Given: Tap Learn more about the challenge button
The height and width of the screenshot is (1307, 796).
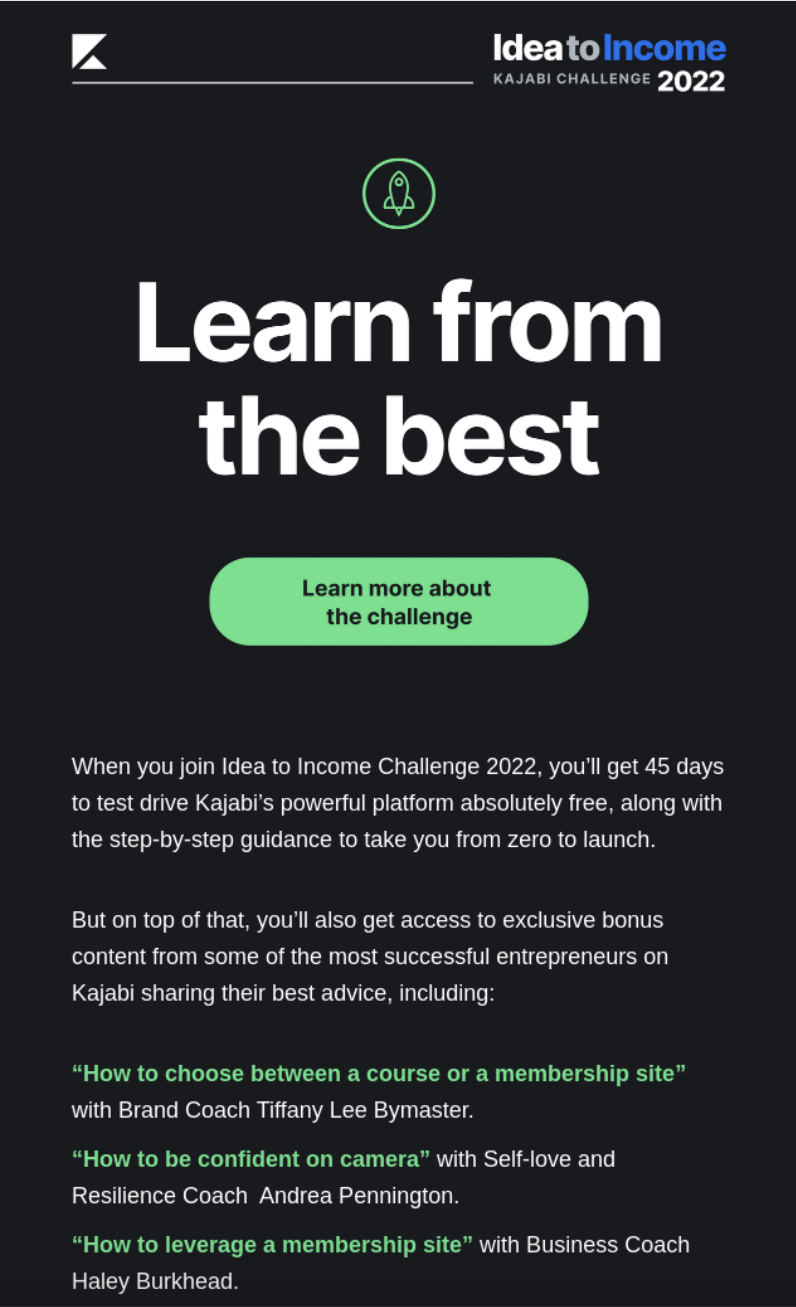Looking at the screenshot, I should point(398,602).
